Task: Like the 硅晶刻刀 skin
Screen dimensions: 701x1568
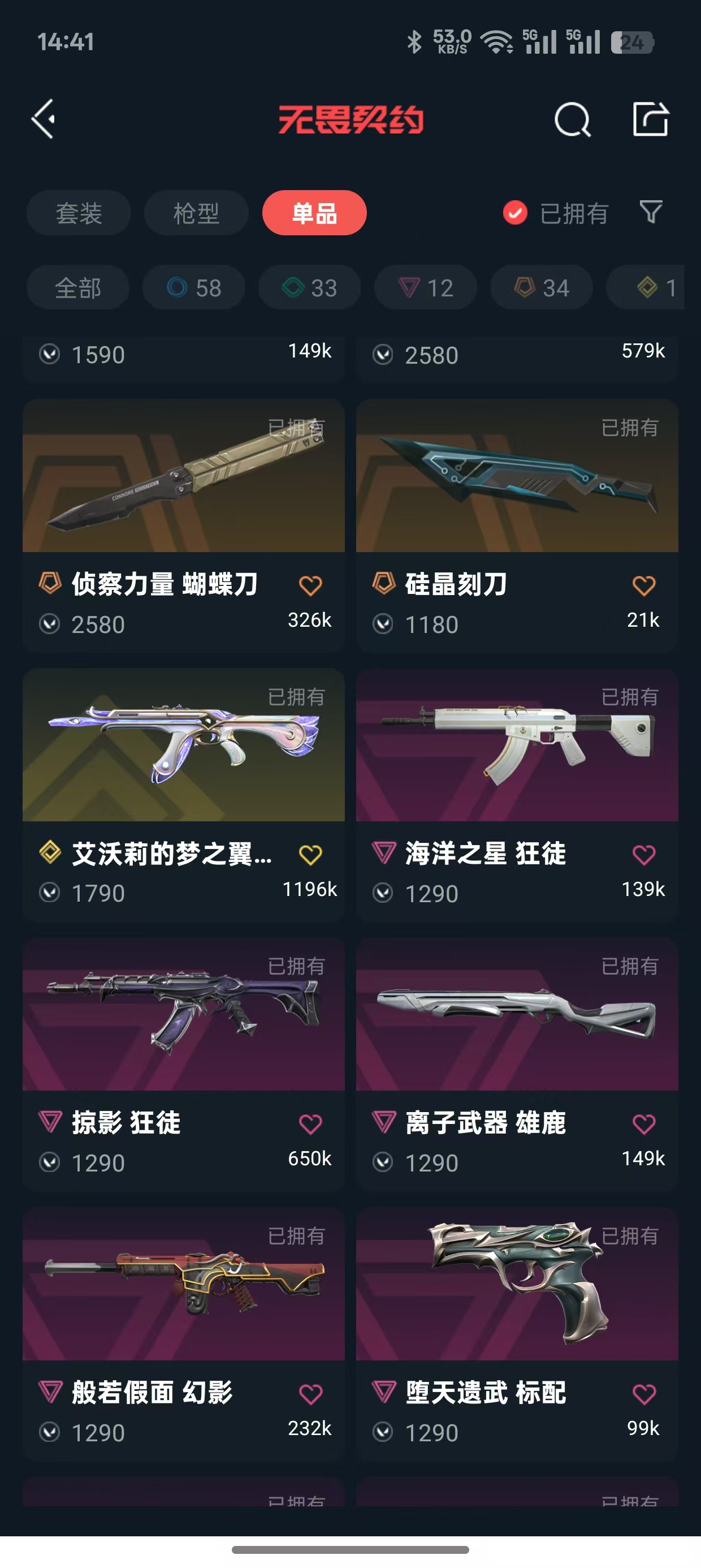Action: 643,585
